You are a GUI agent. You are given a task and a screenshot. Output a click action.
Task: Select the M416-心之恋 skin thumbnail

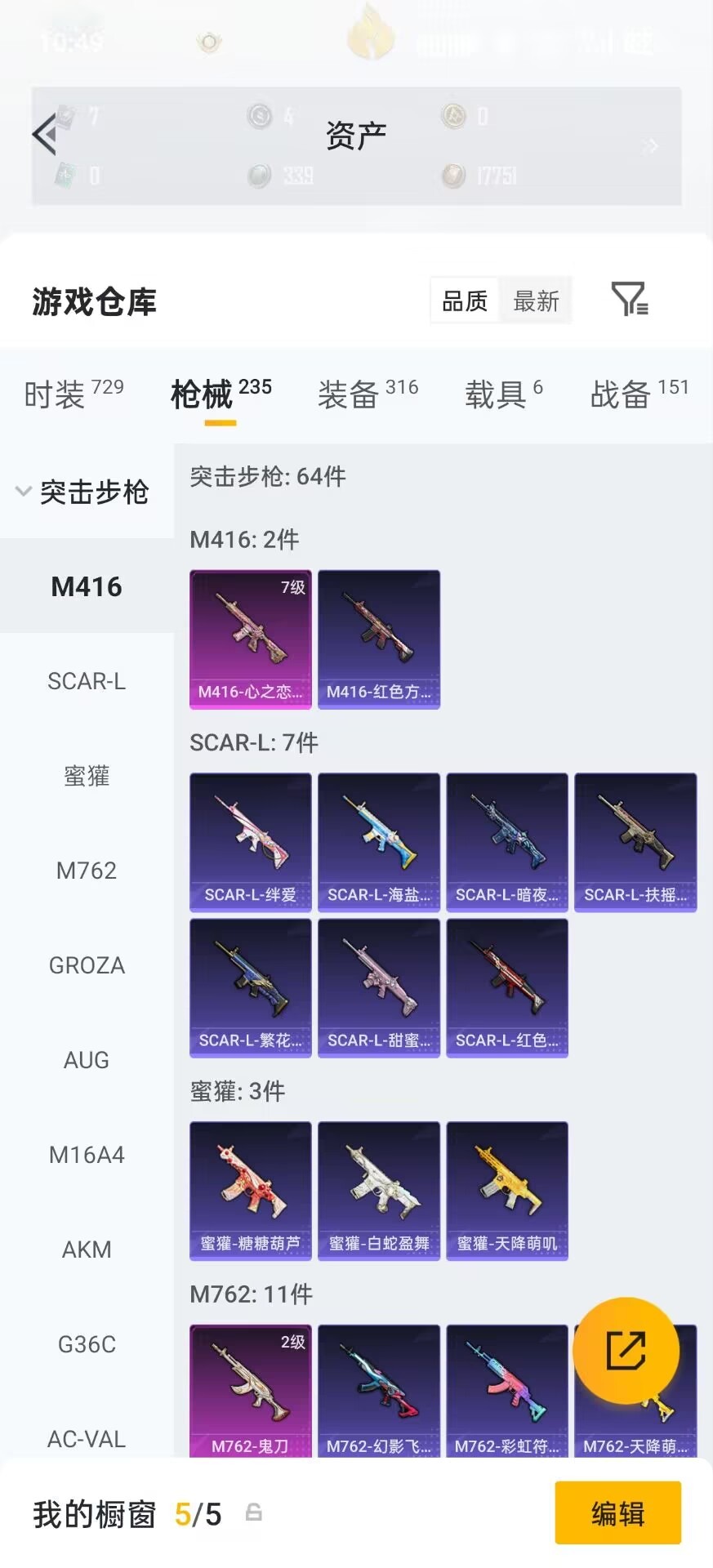(x=250, y=639)
